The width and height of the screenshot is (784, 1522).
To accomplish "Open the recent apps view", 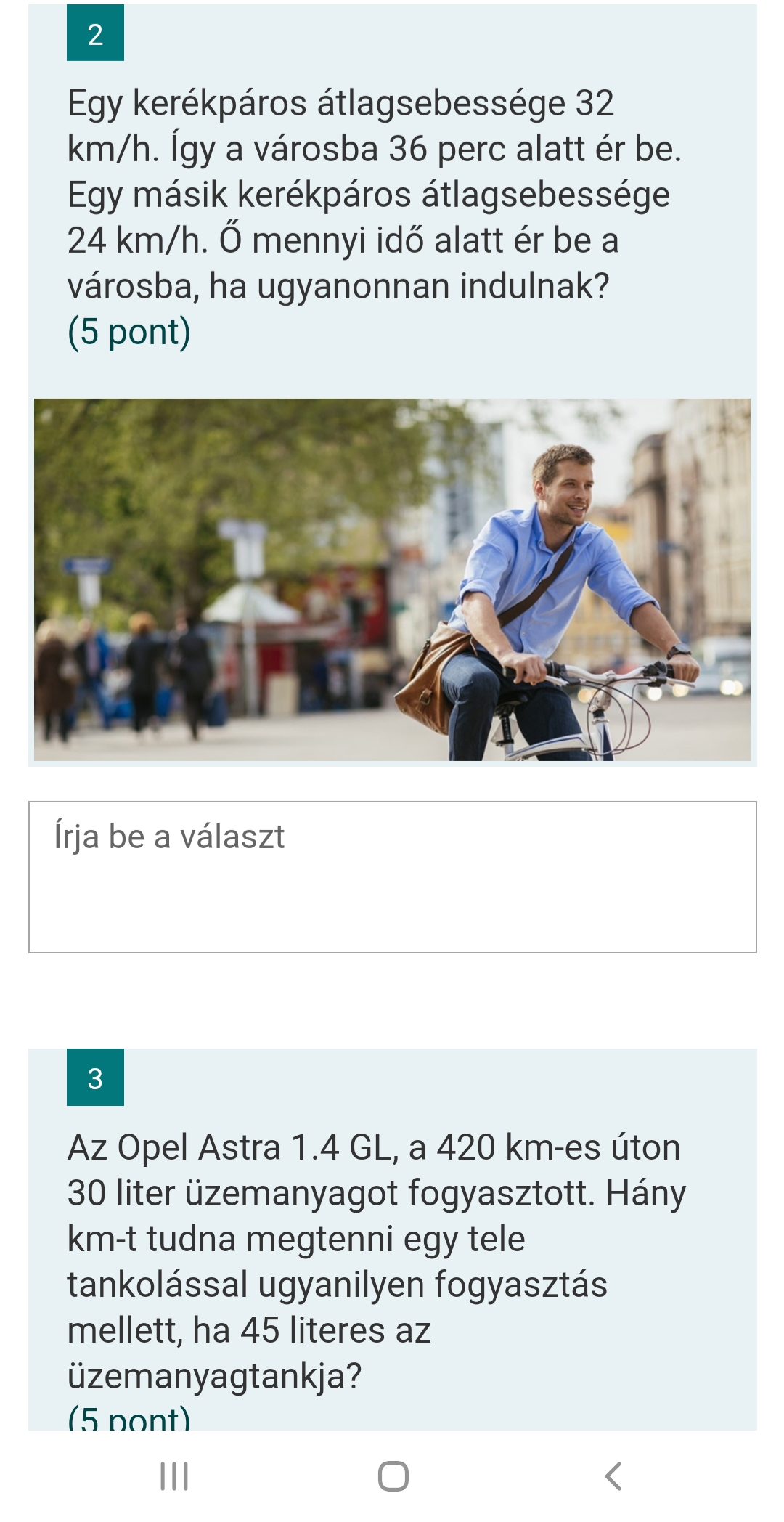I will click(x=174, y=1476).
